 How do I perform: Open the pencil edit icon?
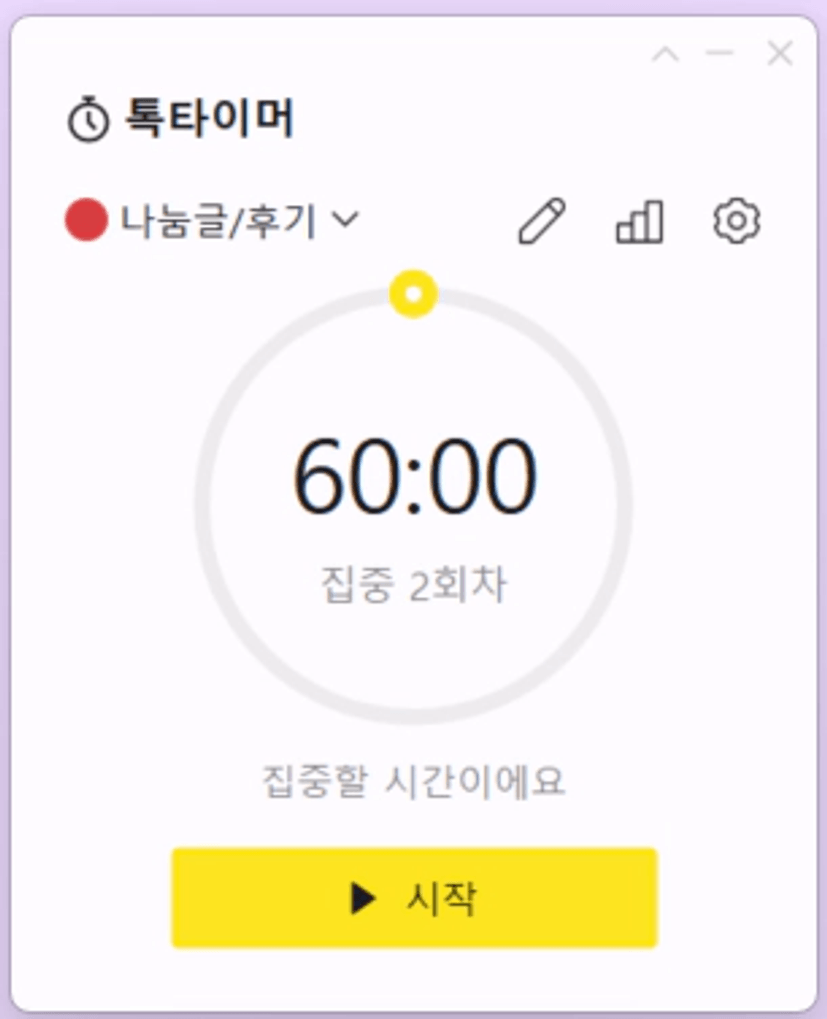point(542,221)
